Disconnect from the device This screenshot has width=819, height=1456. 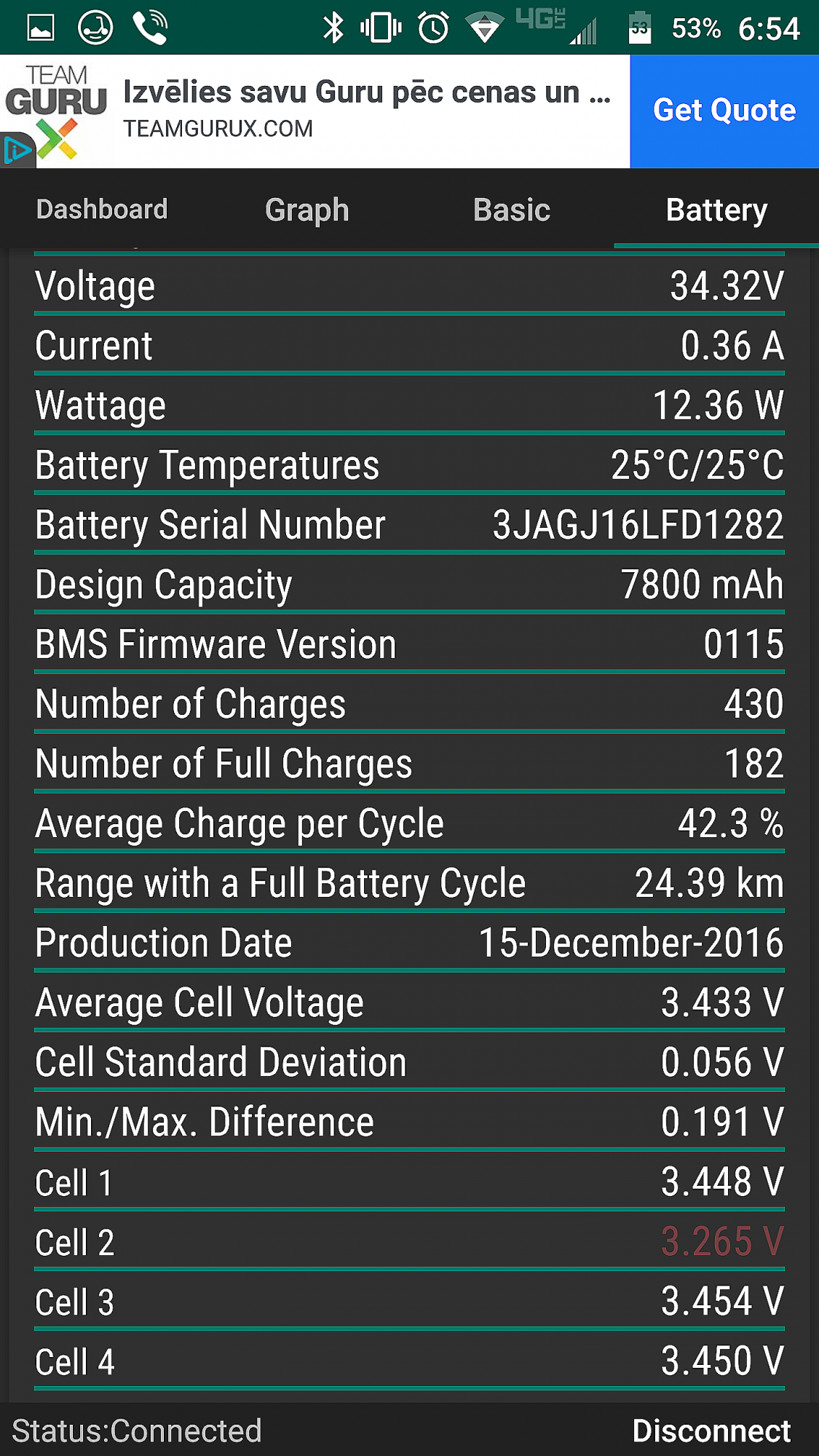tap(711, 1431)
